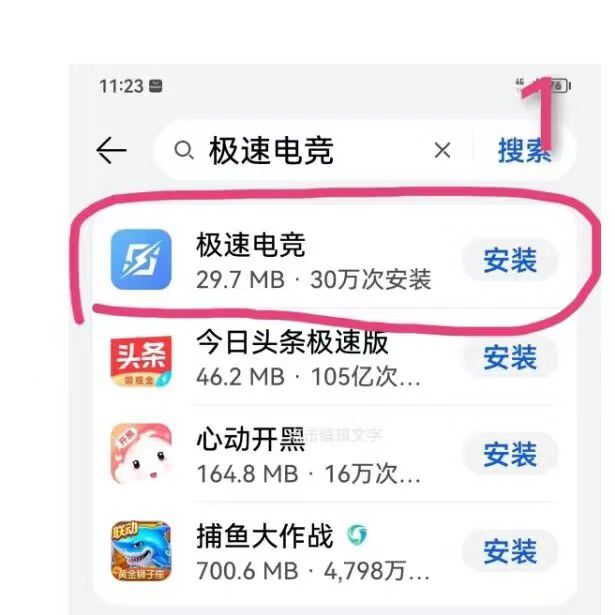Install 捕鱼大作战

click(x=510, y=551)
